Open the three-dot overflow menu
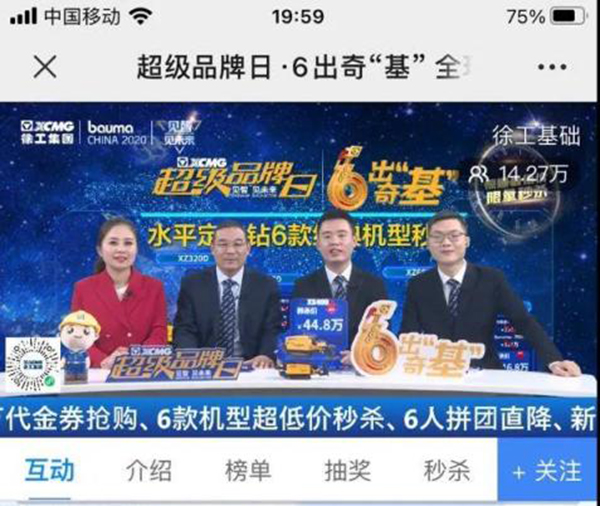The height and width of the screenshot is (506, 600). click(x=551, y=67)
